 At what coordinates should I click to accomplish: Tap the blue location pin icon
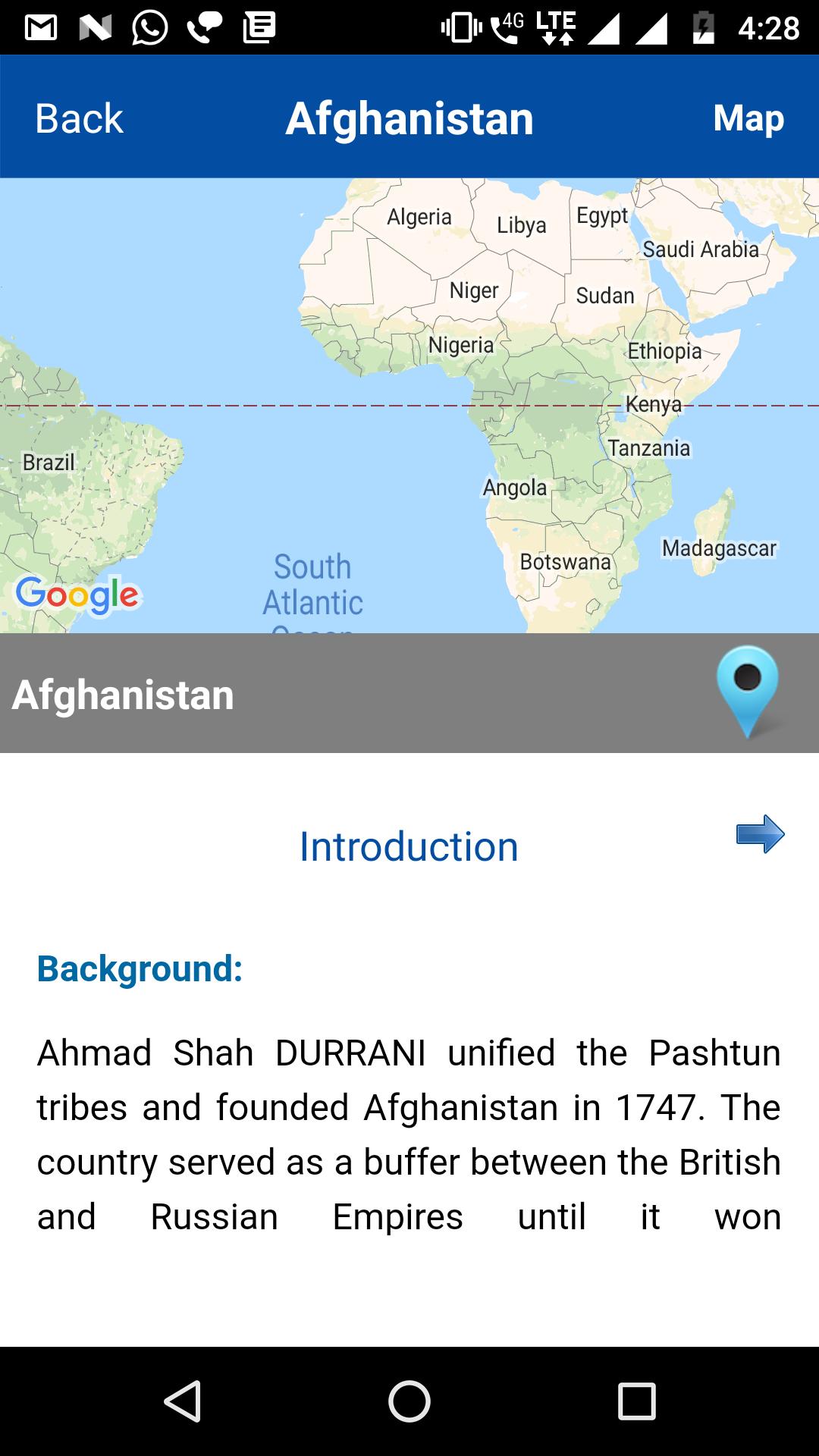click(748, 692)
